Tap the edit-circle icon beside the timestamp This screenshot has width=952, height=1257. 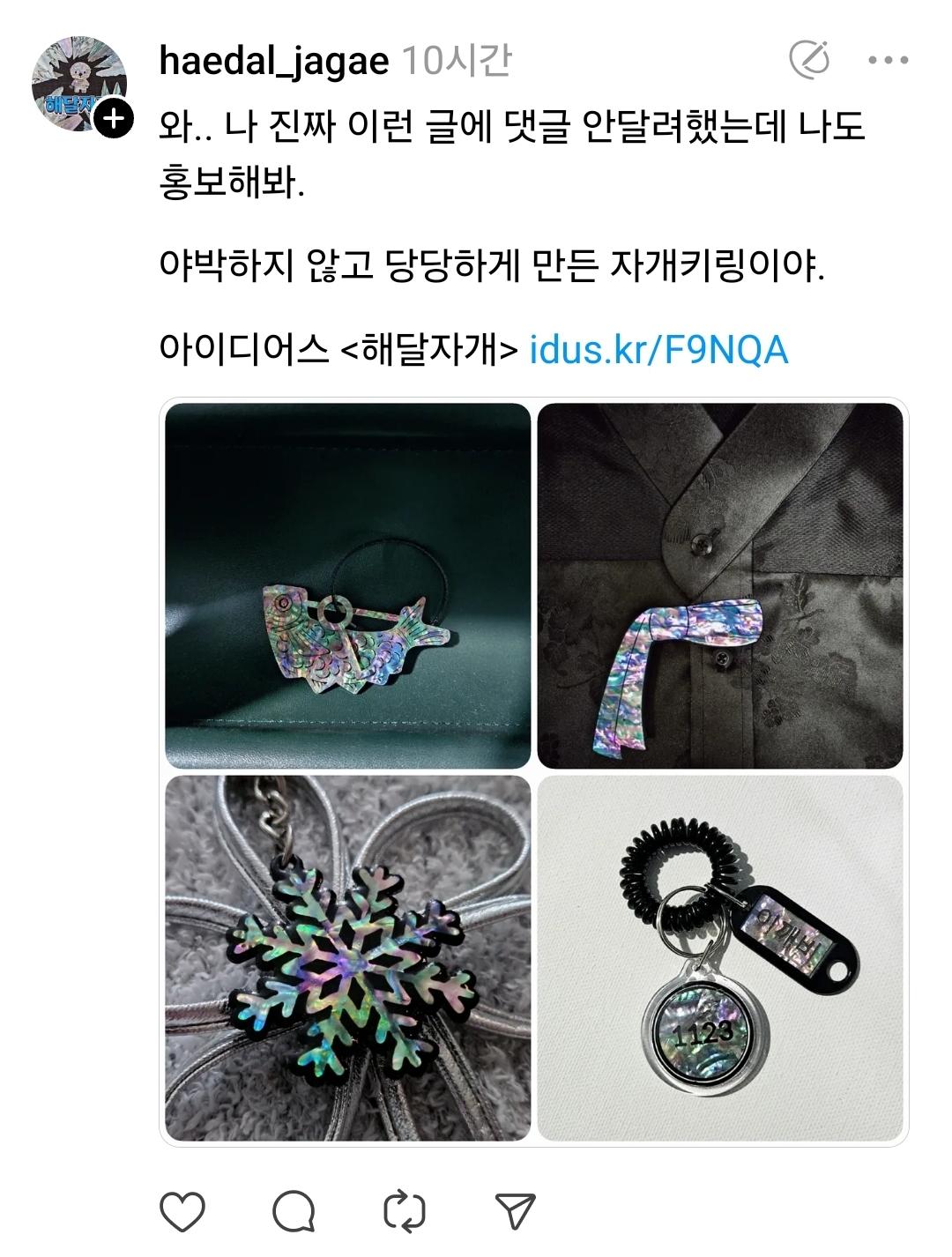pos(808,60)
